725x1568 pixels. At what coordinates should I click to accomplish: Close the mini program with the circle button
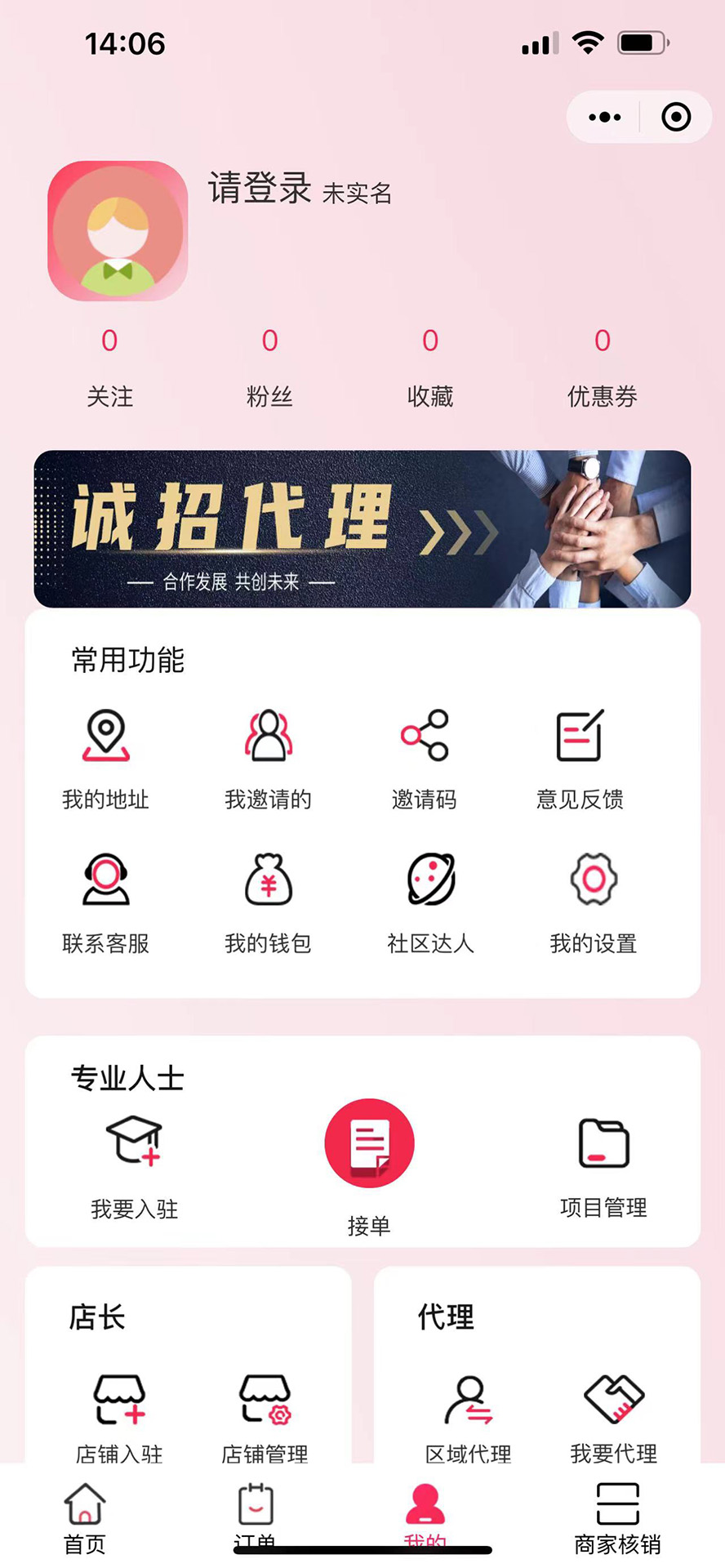tap(676, 118)
